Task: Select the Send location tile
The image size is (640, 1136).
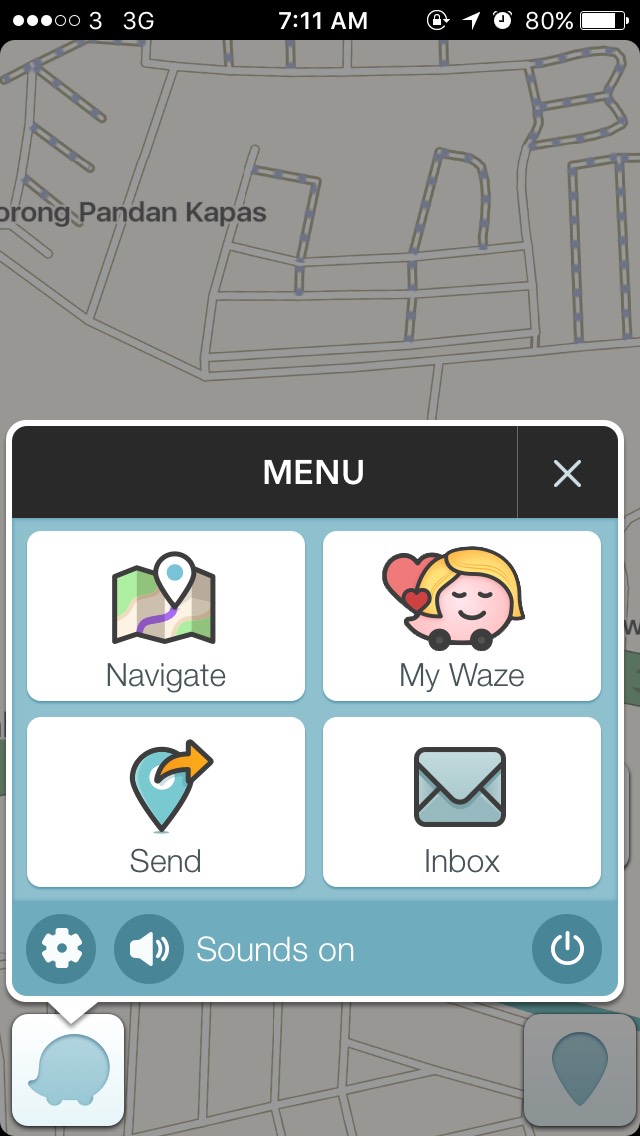Action: [166, 801]
